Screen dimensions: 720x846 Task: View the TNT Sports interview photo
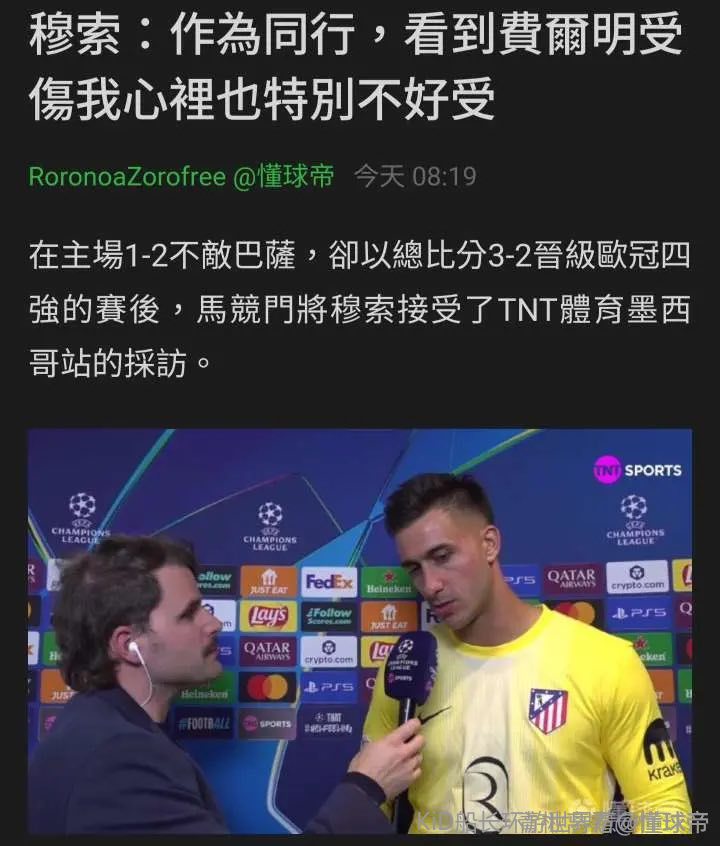click(359, 630)
